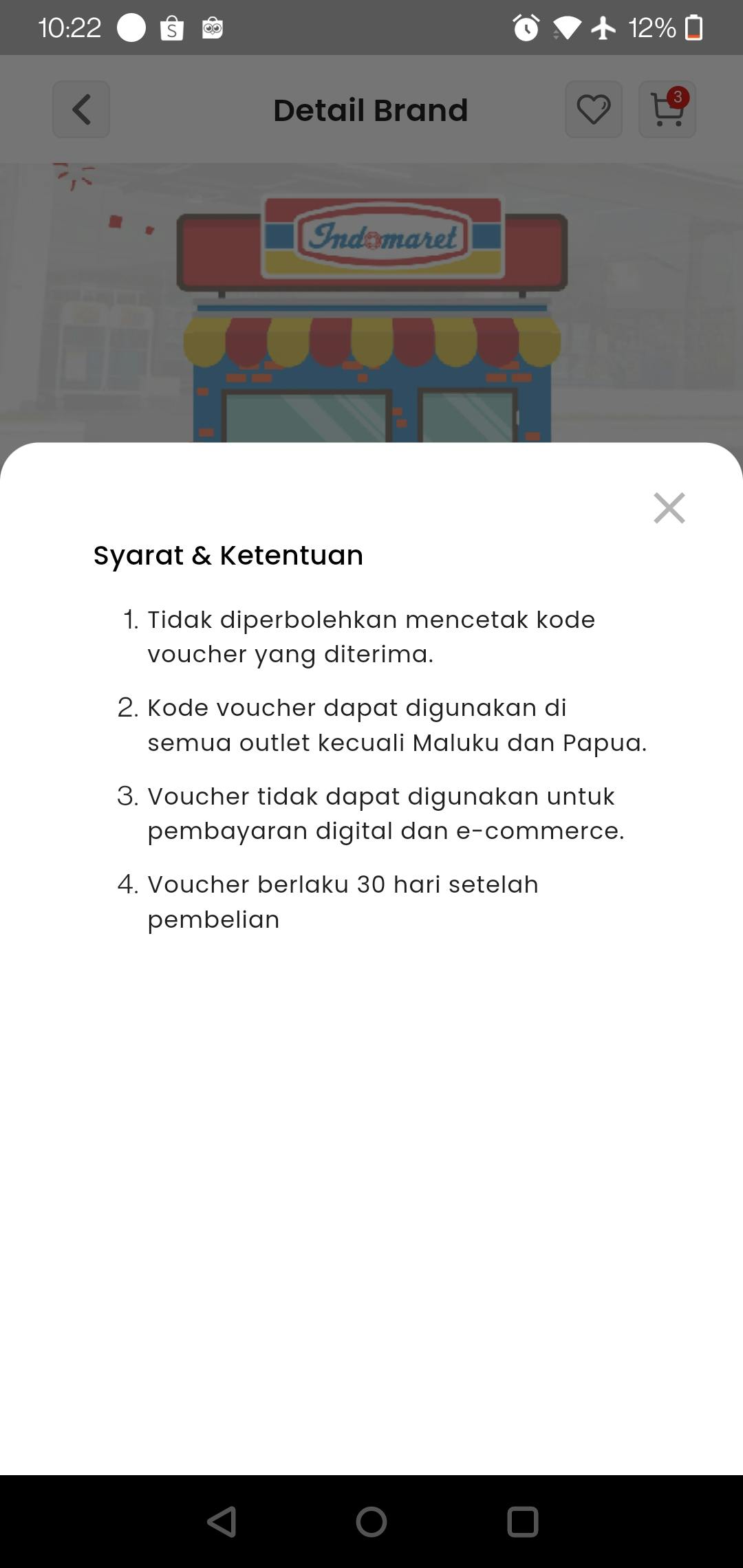This screenshot has width=743, height=1568.
Task: Tap the airplane mode icon in status bar
Action: [x=602, y=28]
